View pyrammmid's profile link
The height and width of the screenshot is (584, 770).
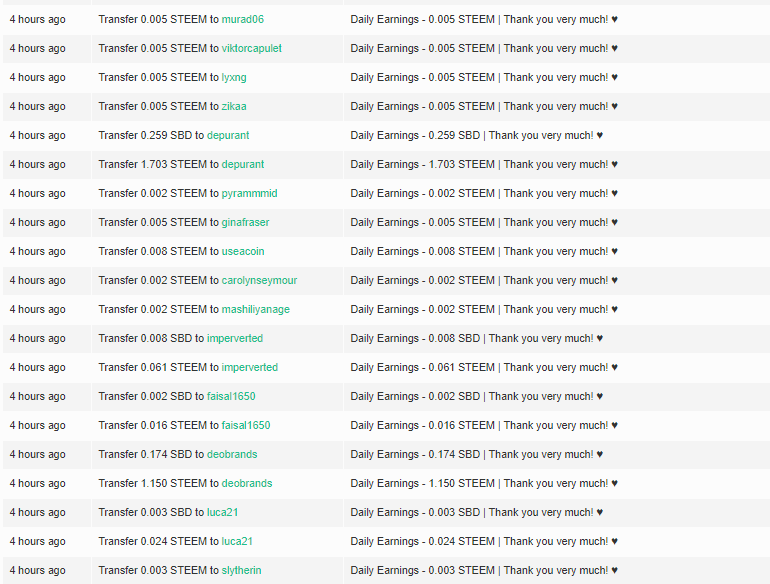[x=250, y=193]
